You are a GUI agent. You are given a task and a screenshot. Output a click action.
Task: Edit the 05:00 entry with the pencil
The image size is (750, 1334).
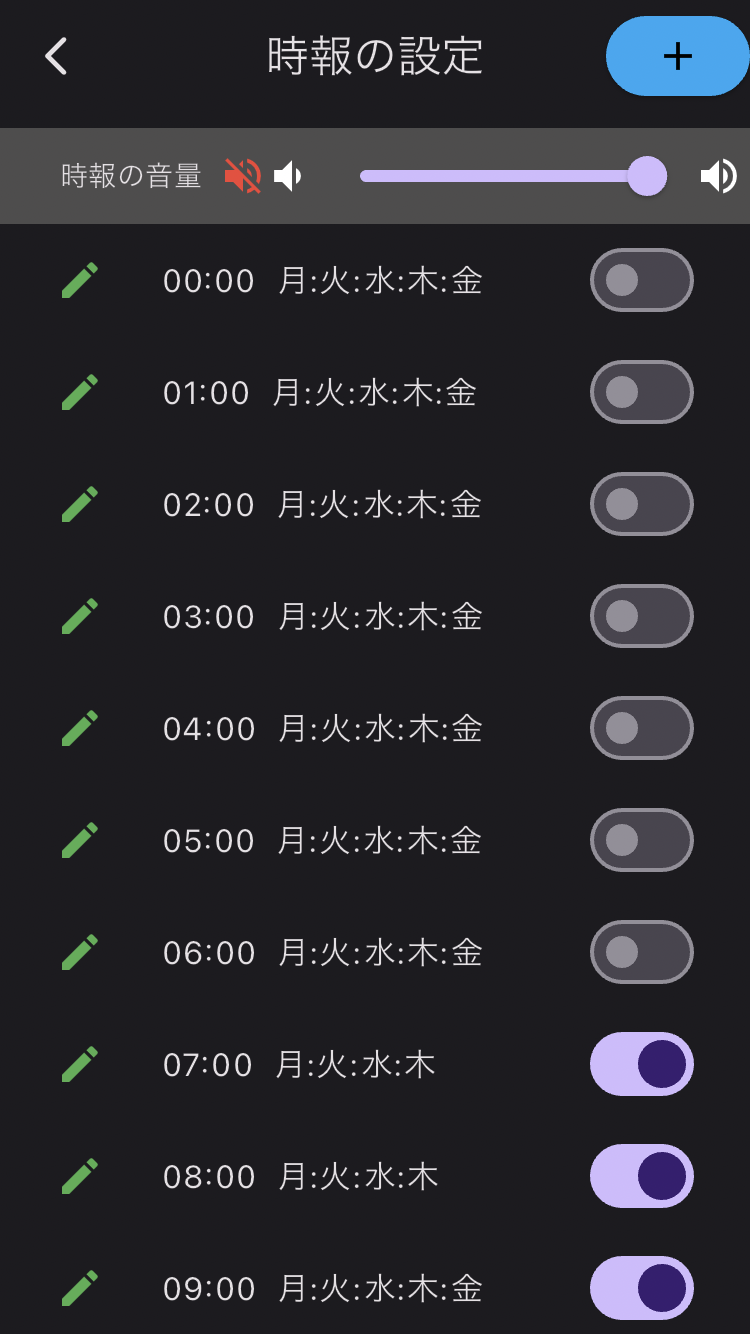pyautogui.click(x=80, y=841)
